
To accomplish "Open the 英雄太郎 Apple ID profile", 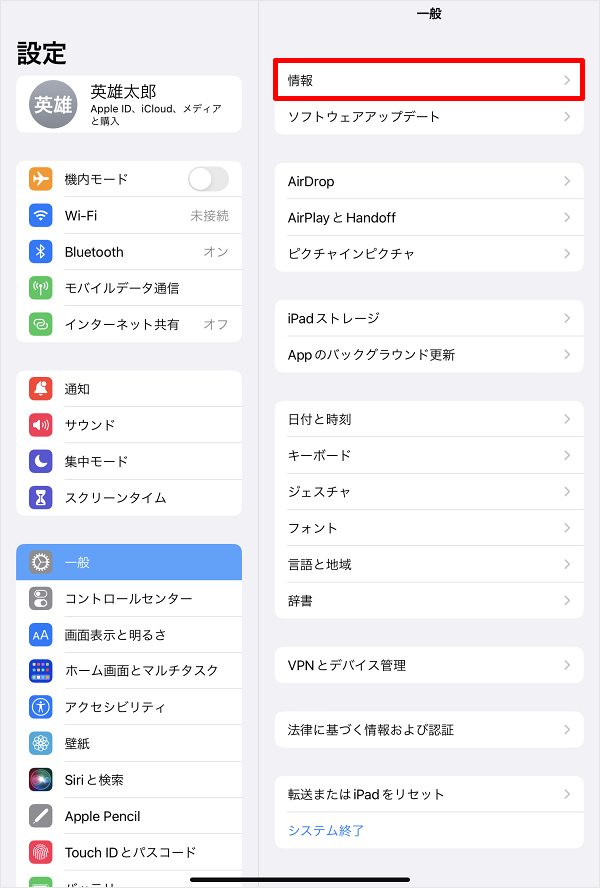I will pyautogui.click(x=129, y=104).
